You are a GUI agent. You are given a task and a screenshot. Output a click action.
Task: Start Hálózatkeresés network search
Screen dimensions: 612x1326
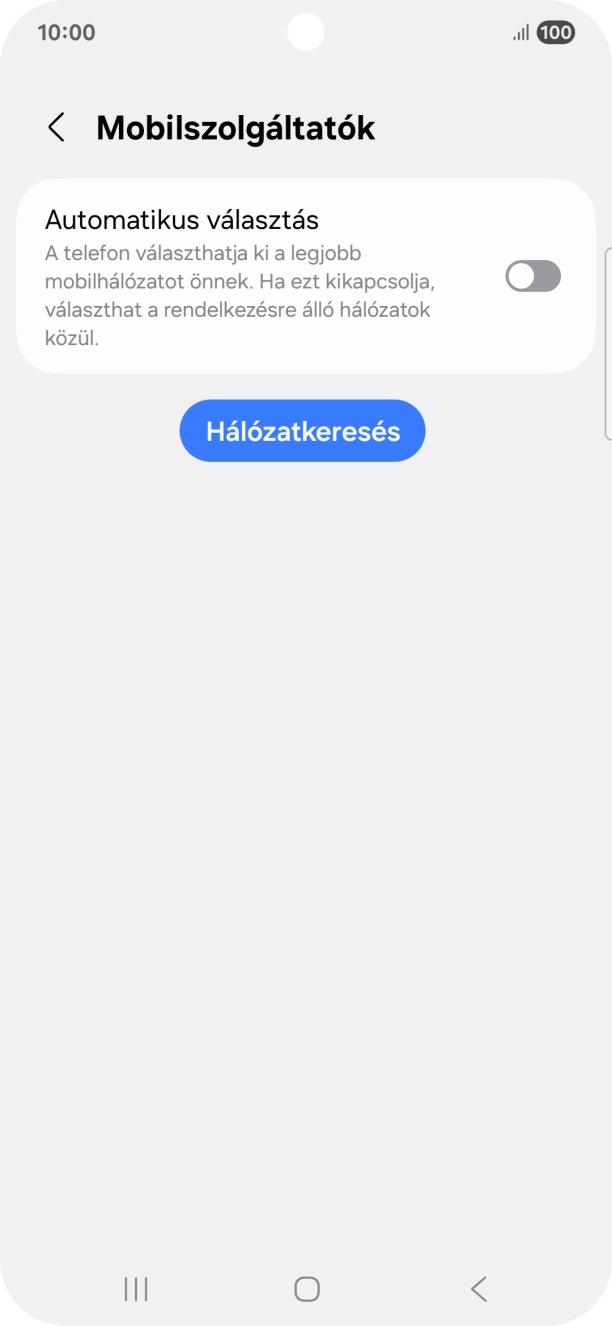(x=302, y=431)
